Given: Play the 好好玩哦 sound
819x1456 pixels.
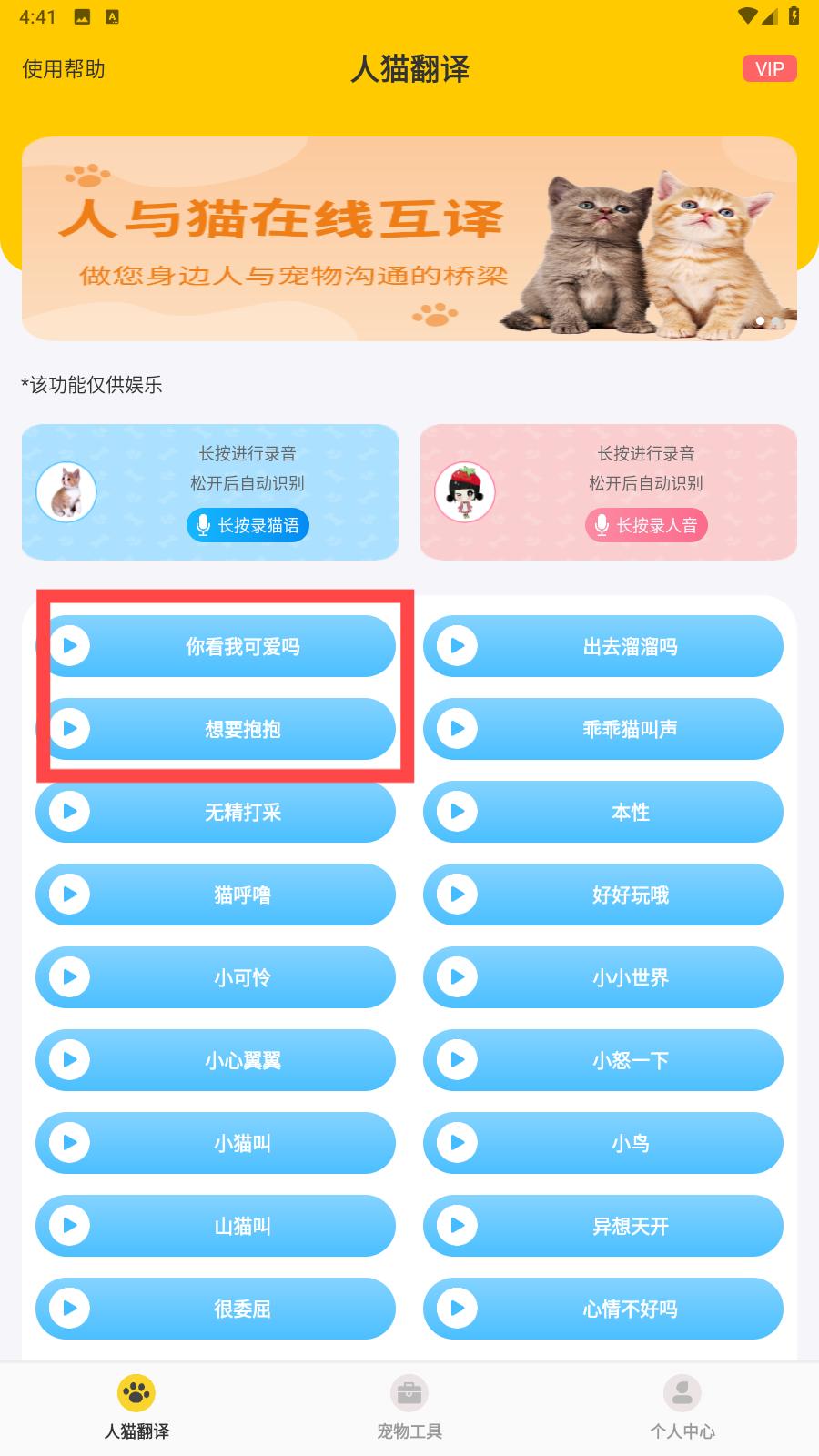Looking at the screenshot, I should click(x=603, y=895).
